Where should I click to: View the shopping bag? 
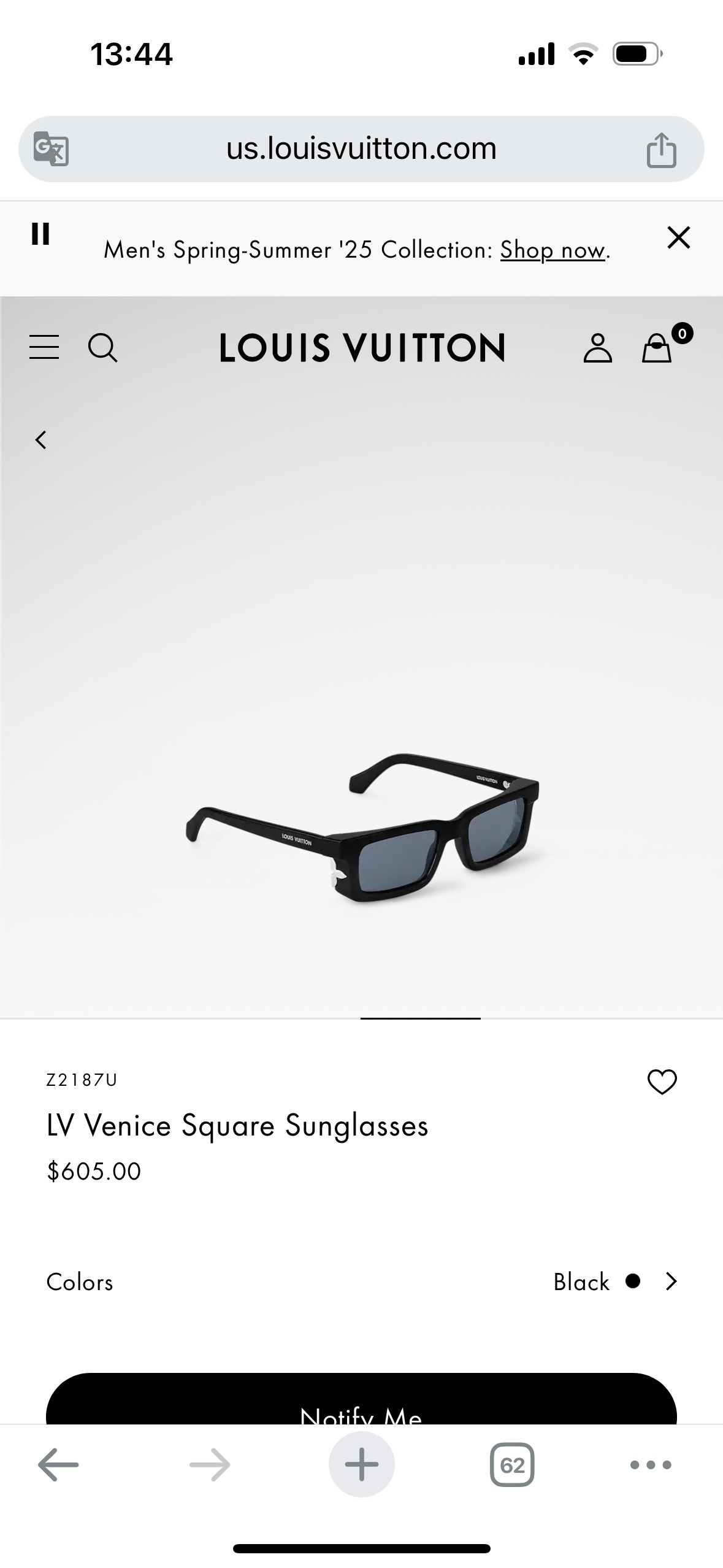tap(657, 348)
